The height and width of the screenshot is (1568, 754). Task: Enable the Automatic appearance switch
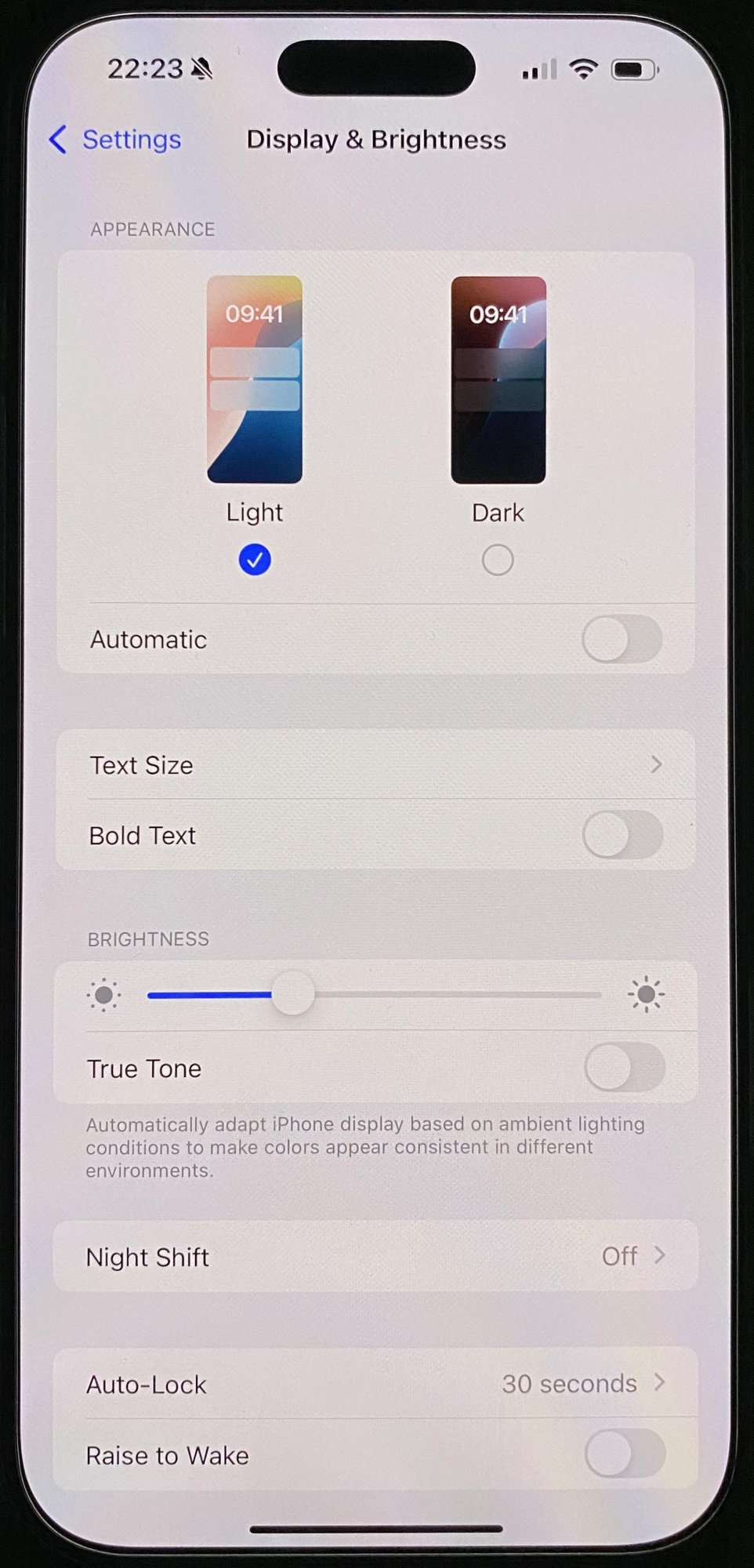click(622, 639)
